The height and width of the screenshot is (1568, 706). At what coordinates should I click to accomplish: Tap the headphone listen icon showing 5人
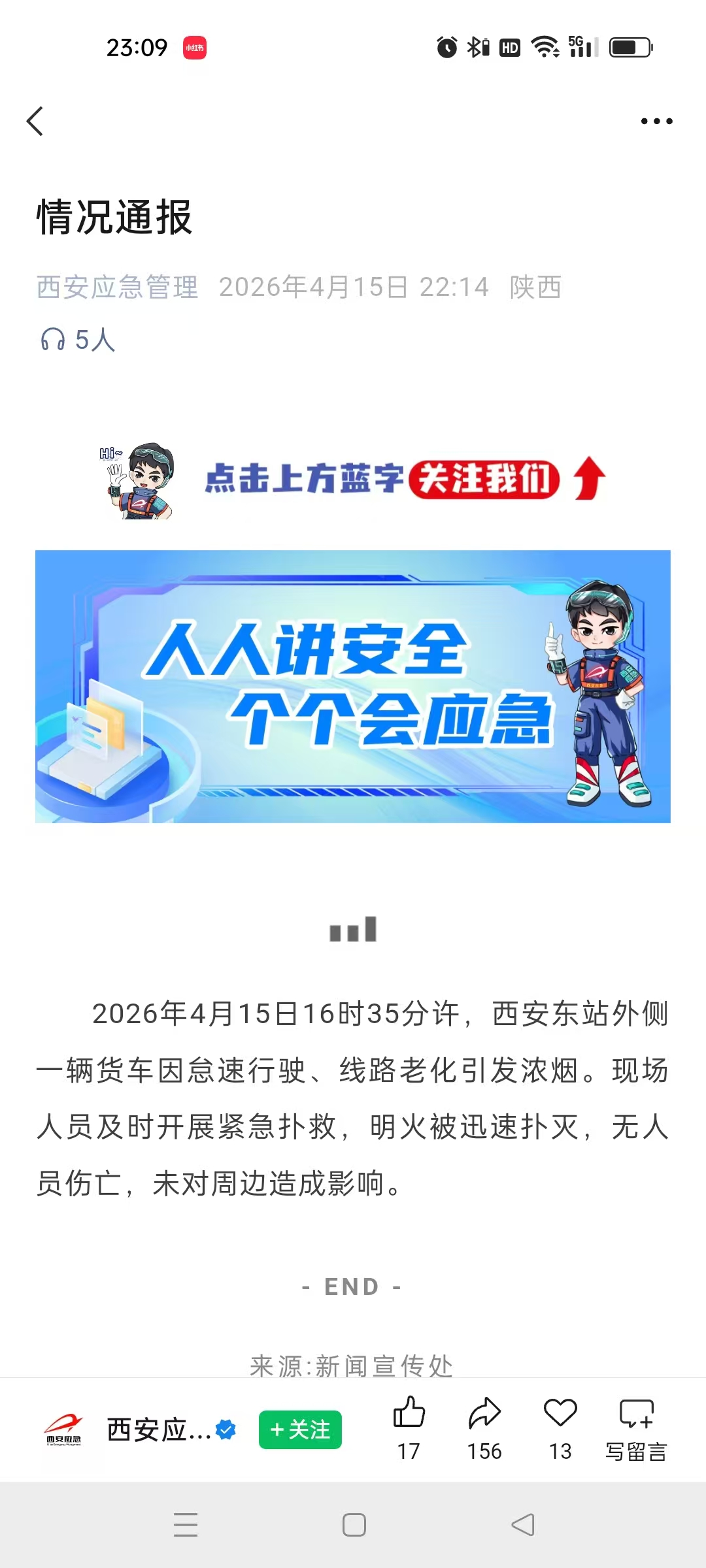click(53, 340)
